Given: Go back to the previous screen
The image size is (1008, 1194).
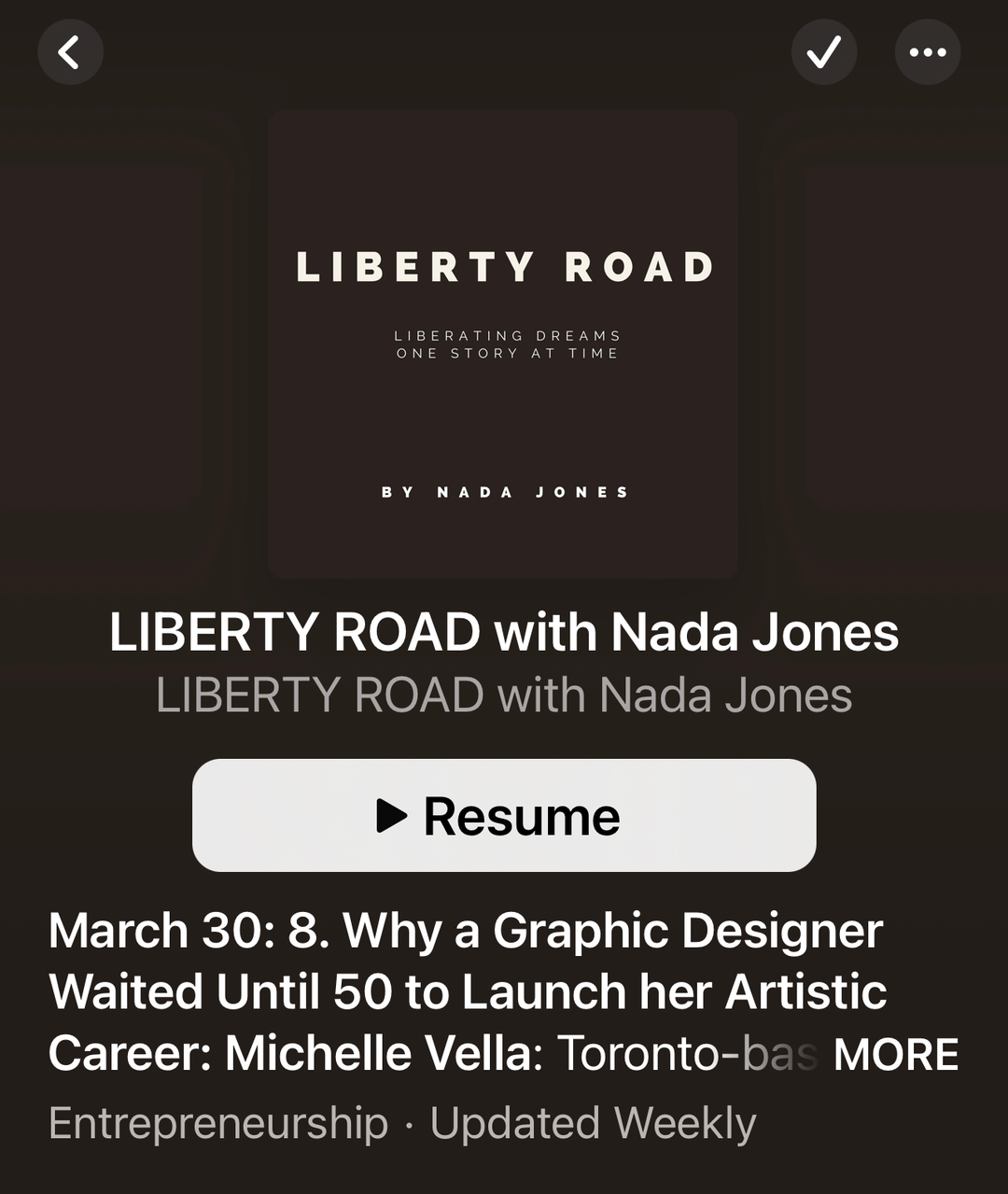Looking at the screenshot, I should (x=70, y=52).
